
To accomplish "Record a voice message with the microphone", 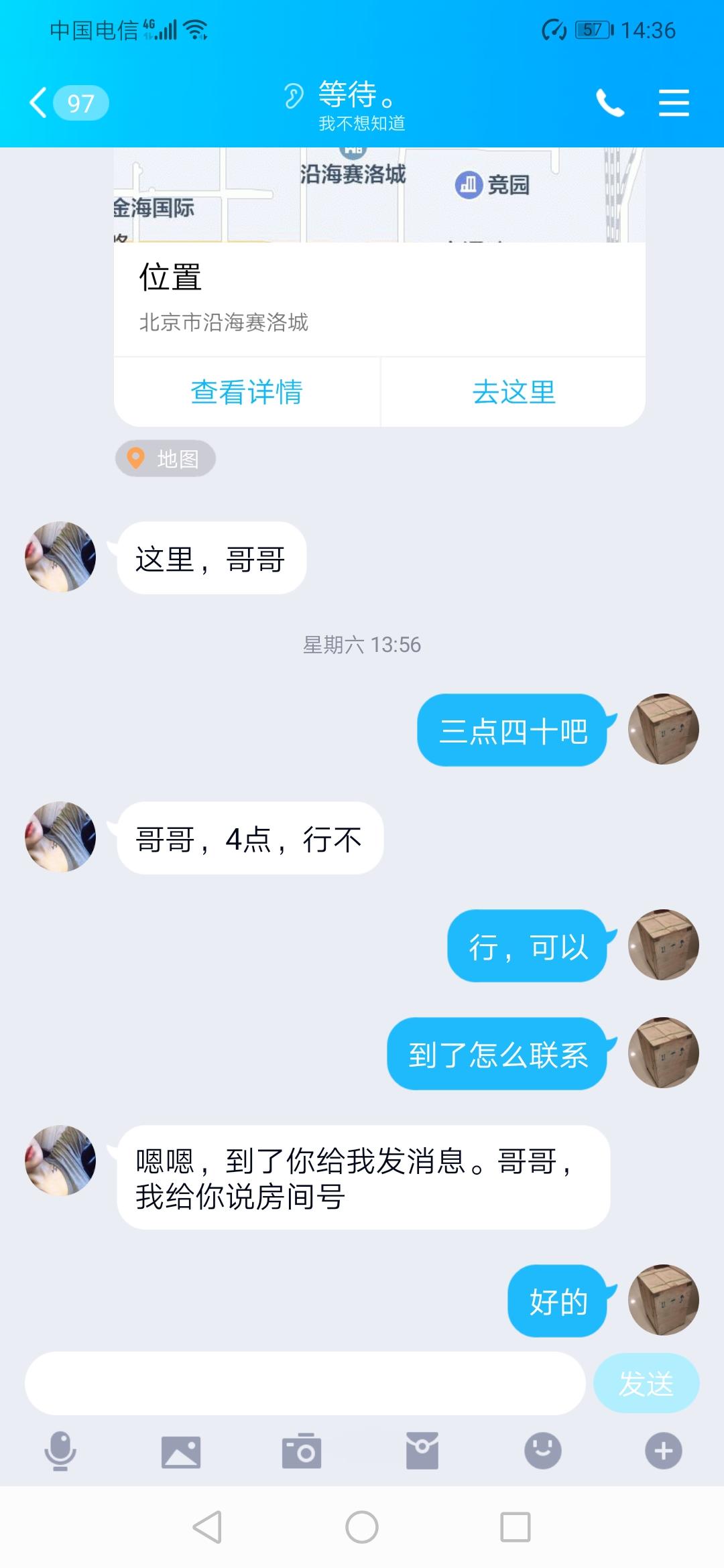I will pos(60,1451).
